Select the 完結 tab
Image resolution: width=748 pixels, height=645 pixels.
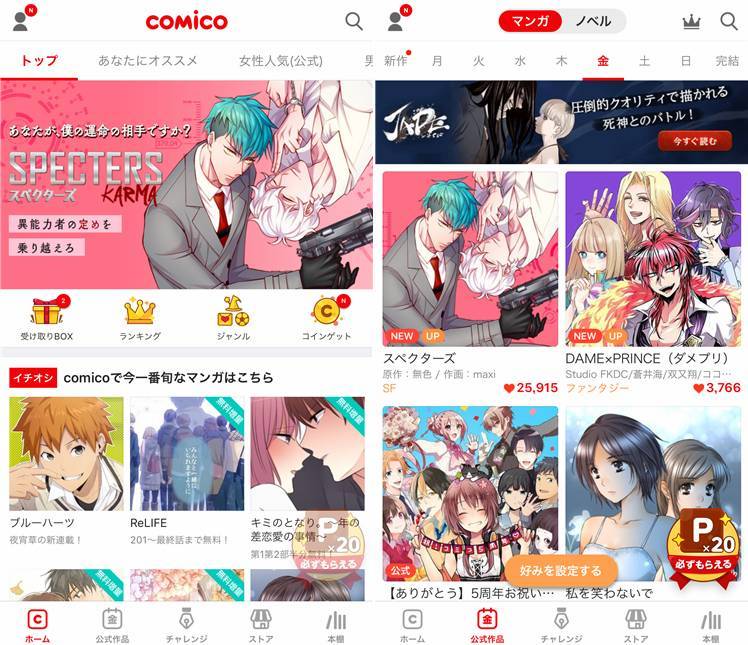click(727, 61)
